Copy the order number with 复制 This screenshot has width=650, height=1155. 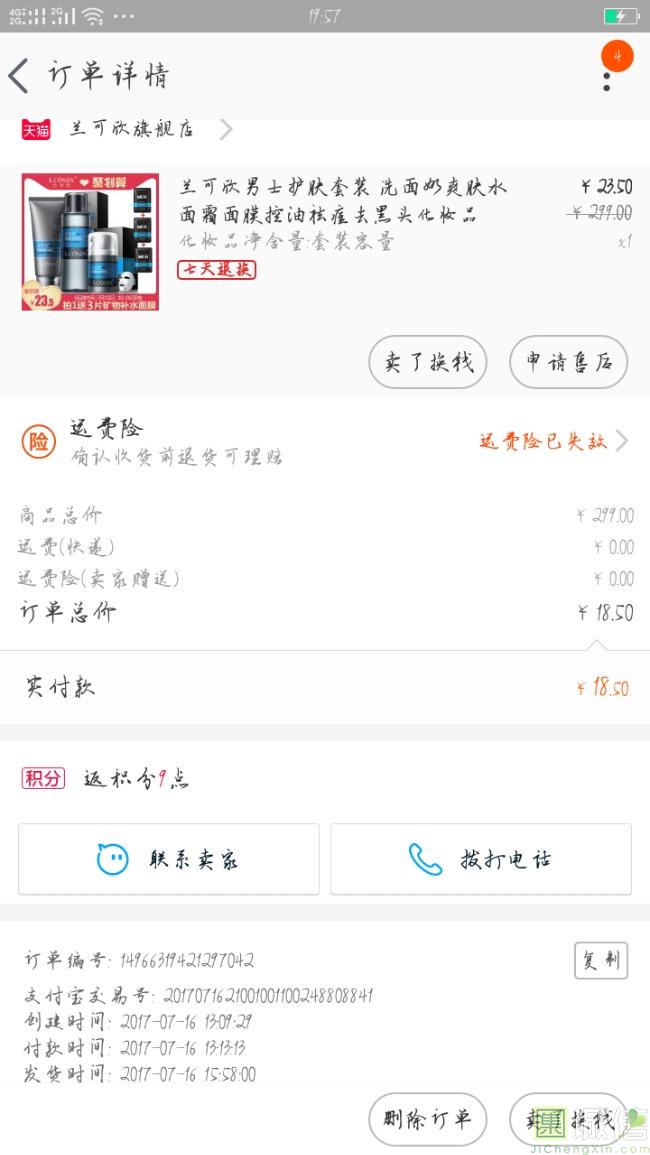(601, 961)
